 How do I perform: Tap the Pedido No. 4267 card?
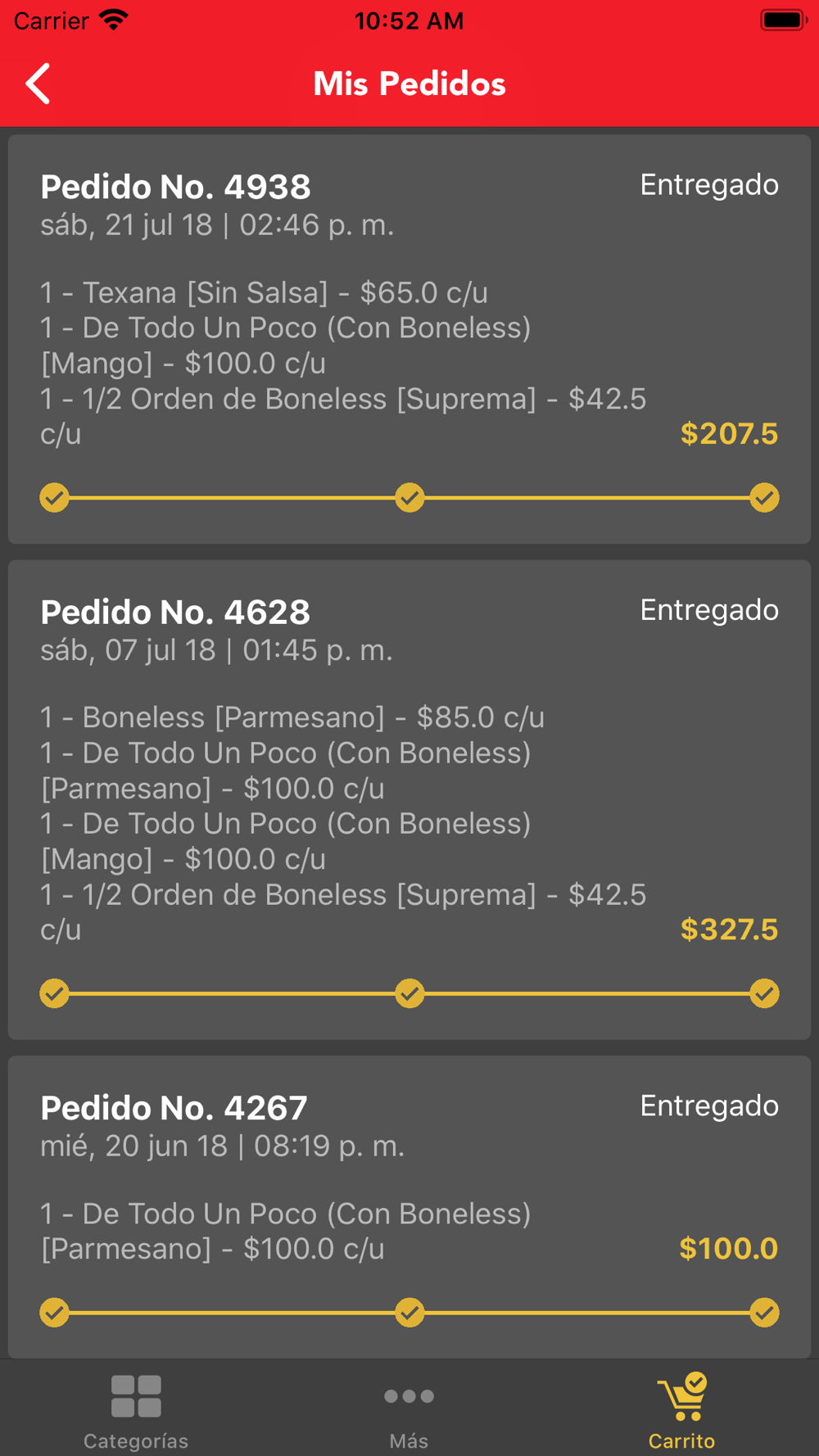[x=409, y=1204]
